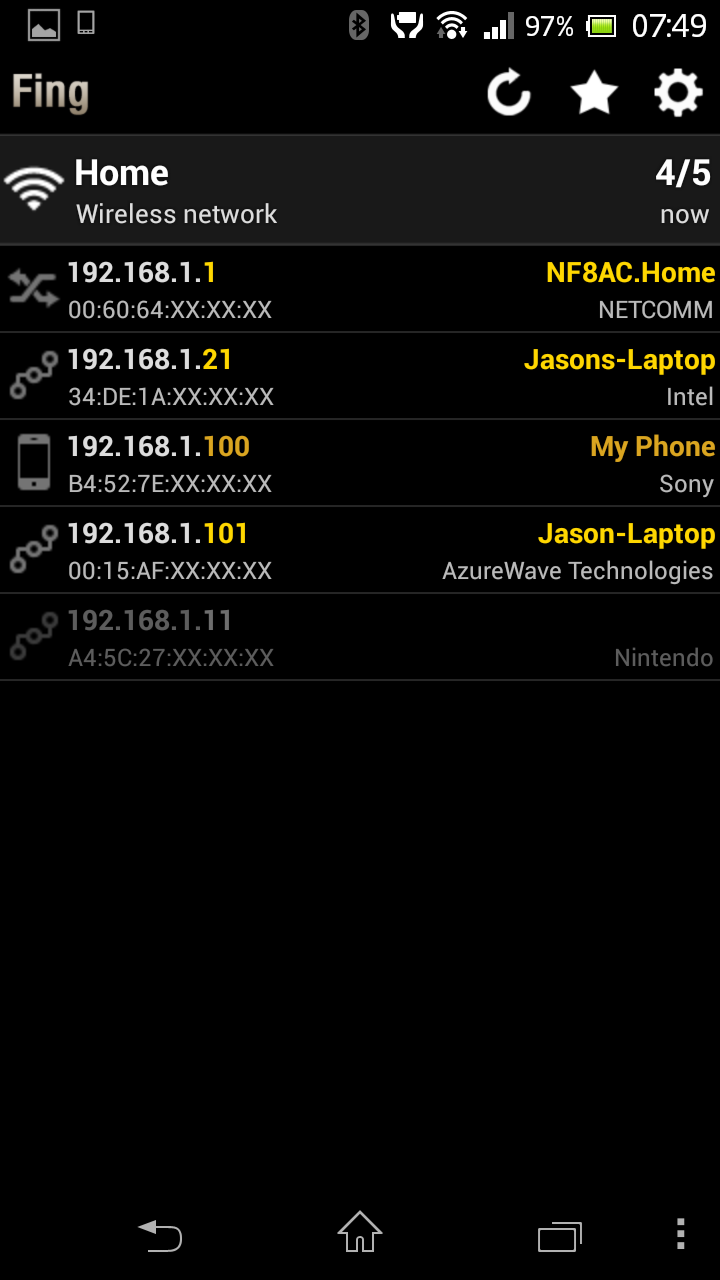The width and height of the screenshot is (720, 1280).
Task: Open the NF8AC.Home router entry
Action: [x=360, y=289]
